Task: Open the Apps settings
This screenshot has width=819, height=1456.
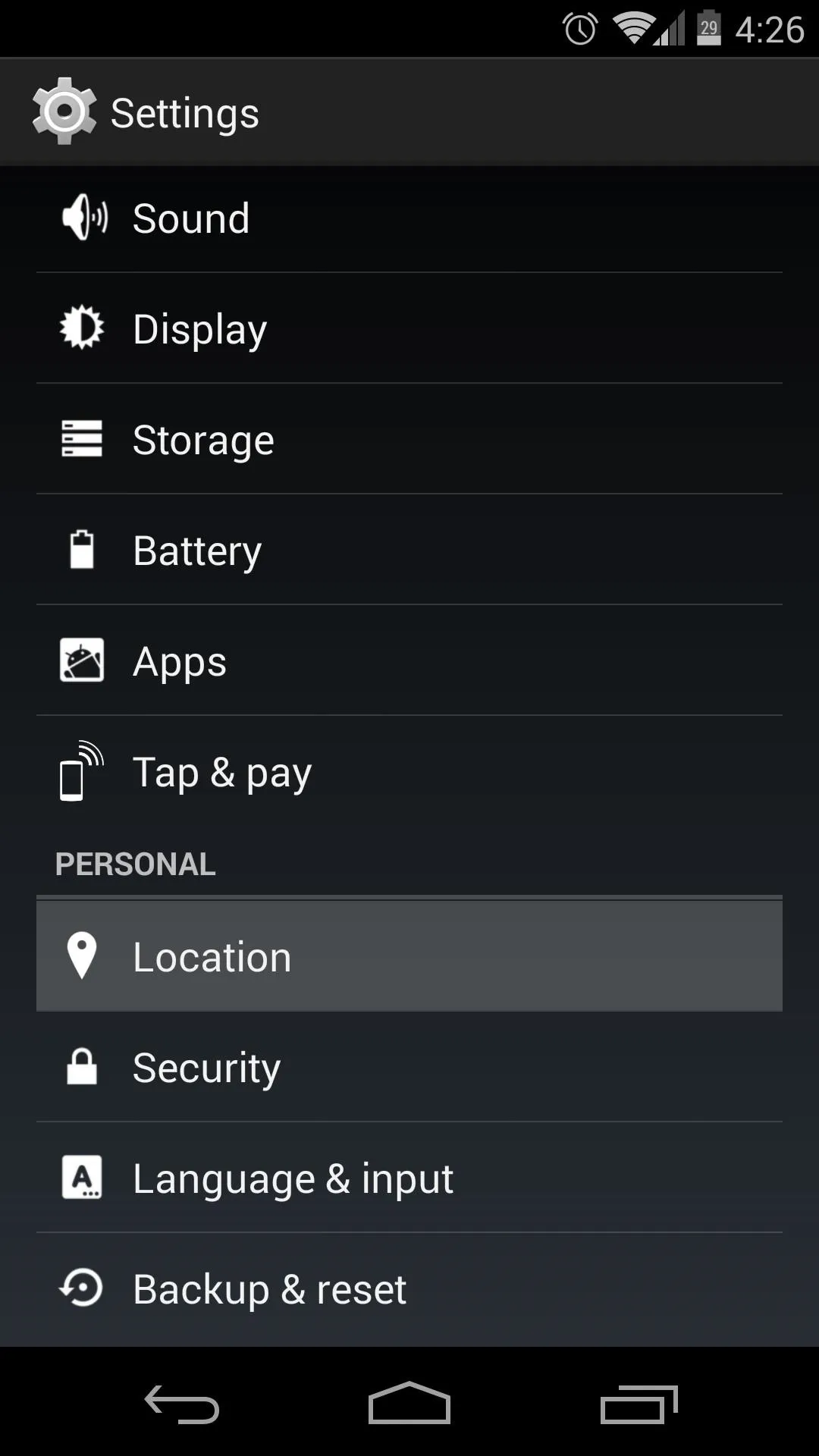Action: [x=409, y=661]
